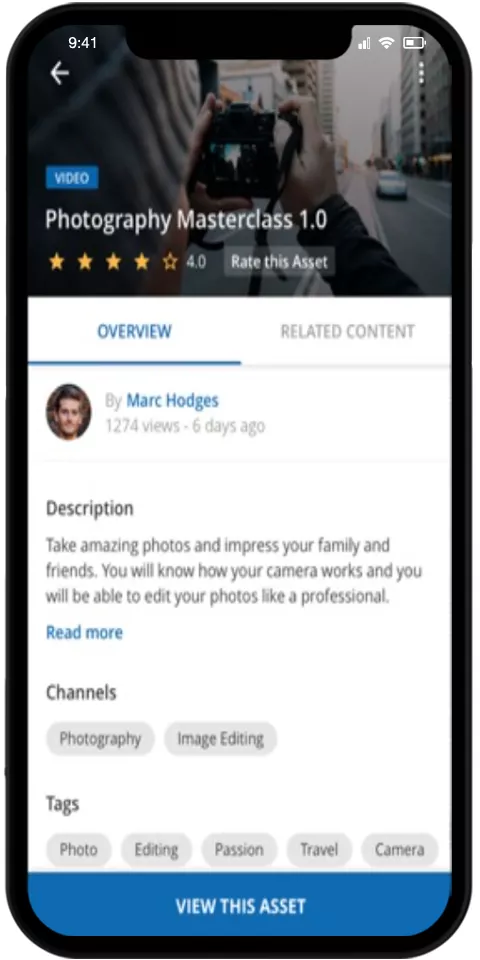
Task: Select the Editing tag
Action: click(x=156, y=849)
